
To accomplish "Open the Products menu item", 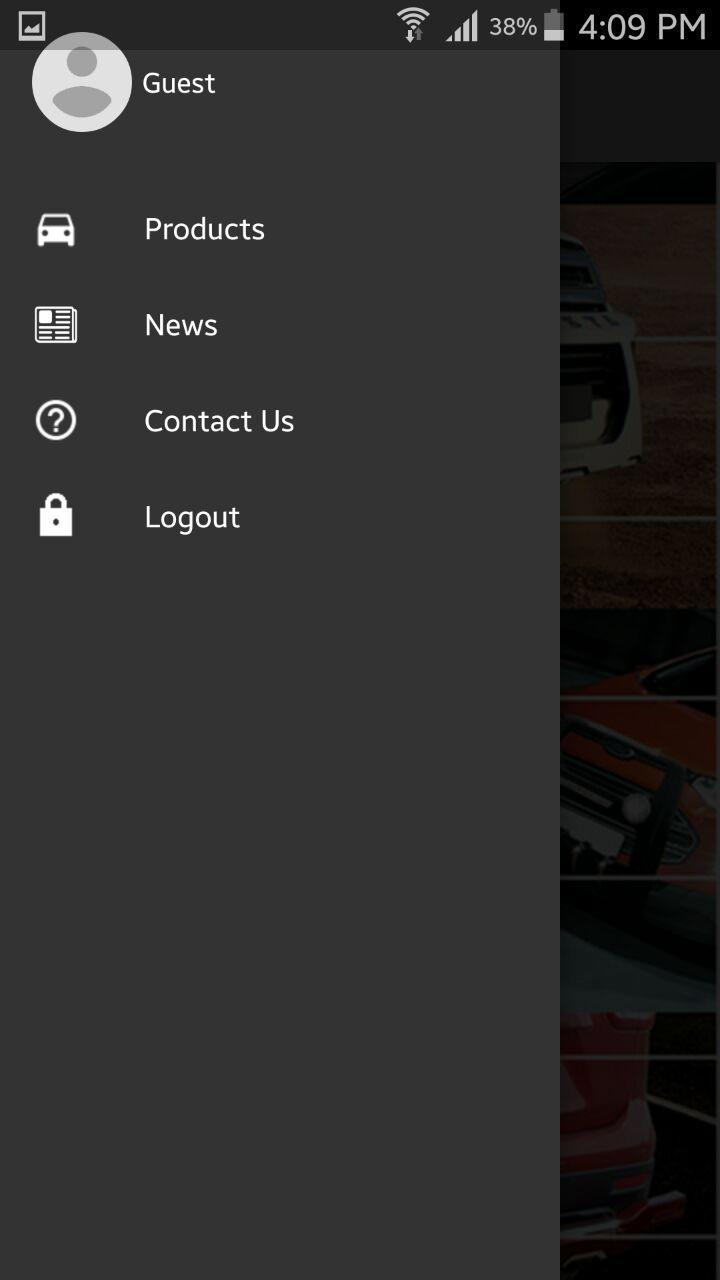I will 204,229.
